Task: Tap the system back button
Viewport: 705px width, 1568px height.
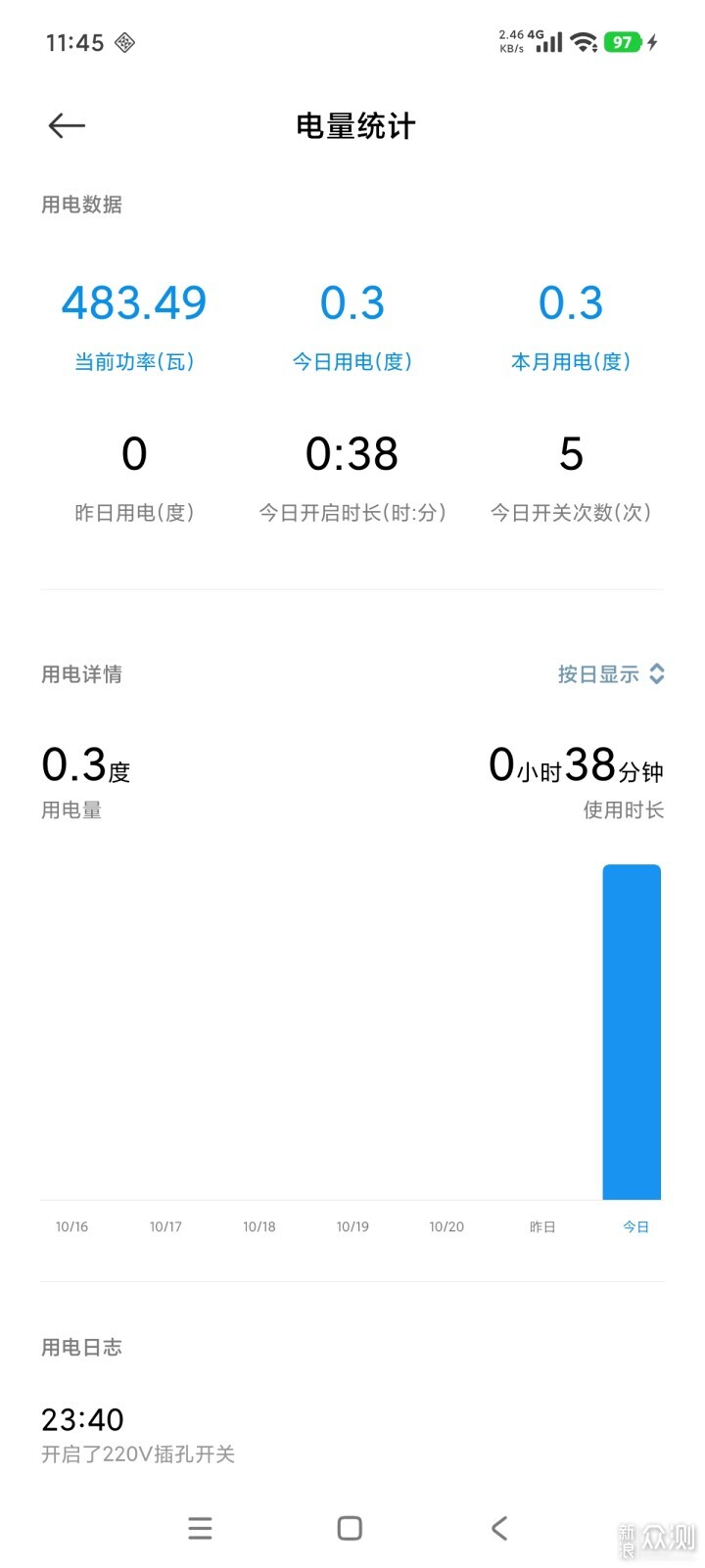Action: [499, 1528]
